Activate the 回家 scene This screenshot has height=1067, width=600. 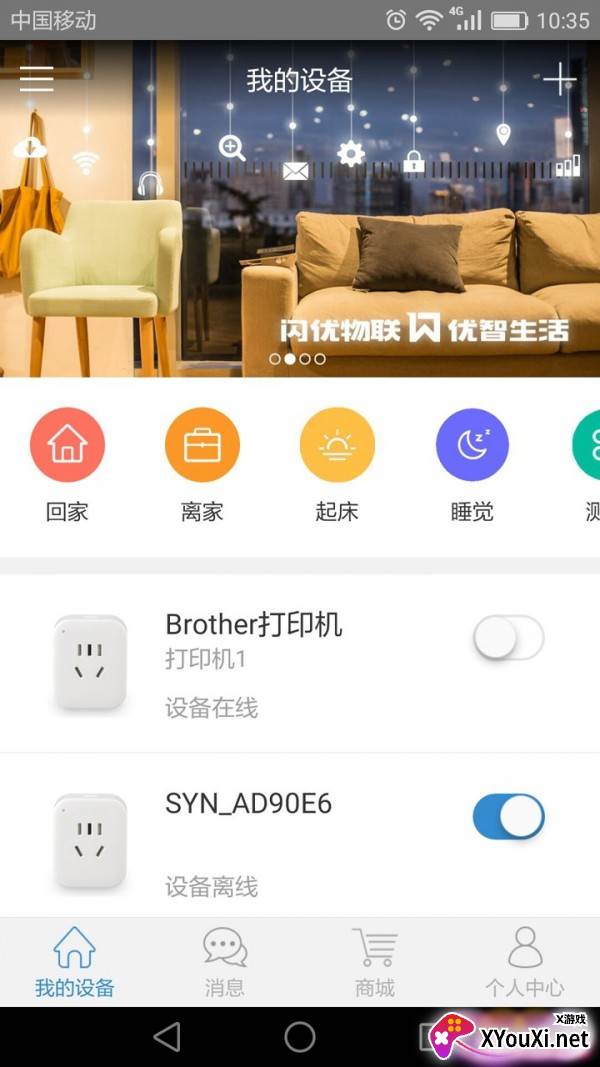click(67, 446)
